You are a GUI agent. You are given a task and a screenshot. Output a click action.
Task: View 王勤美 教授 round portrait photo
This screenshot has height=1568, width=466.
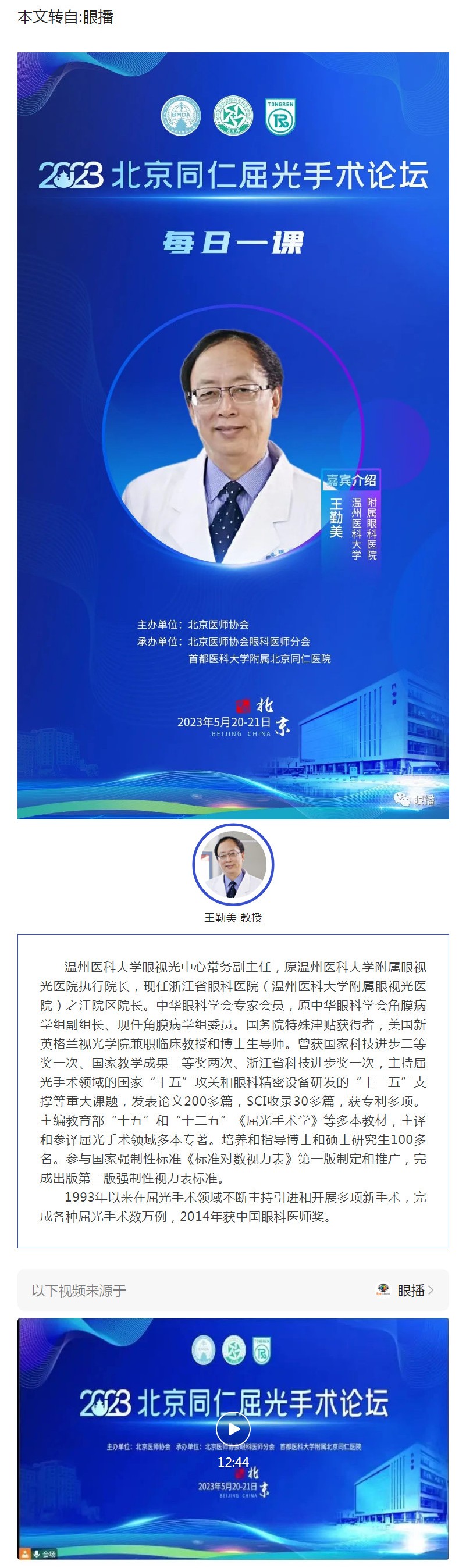coord(233,864)
